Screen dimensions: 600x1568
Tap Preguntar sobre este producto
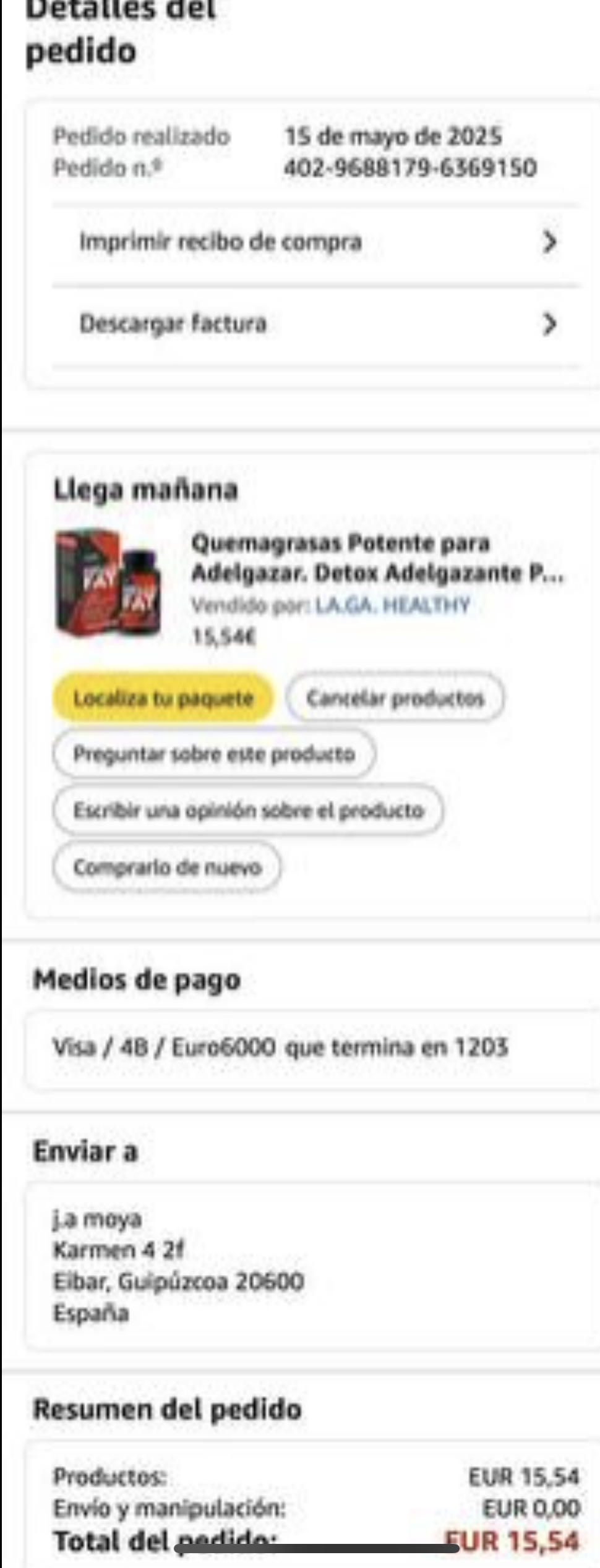[214, 754]
